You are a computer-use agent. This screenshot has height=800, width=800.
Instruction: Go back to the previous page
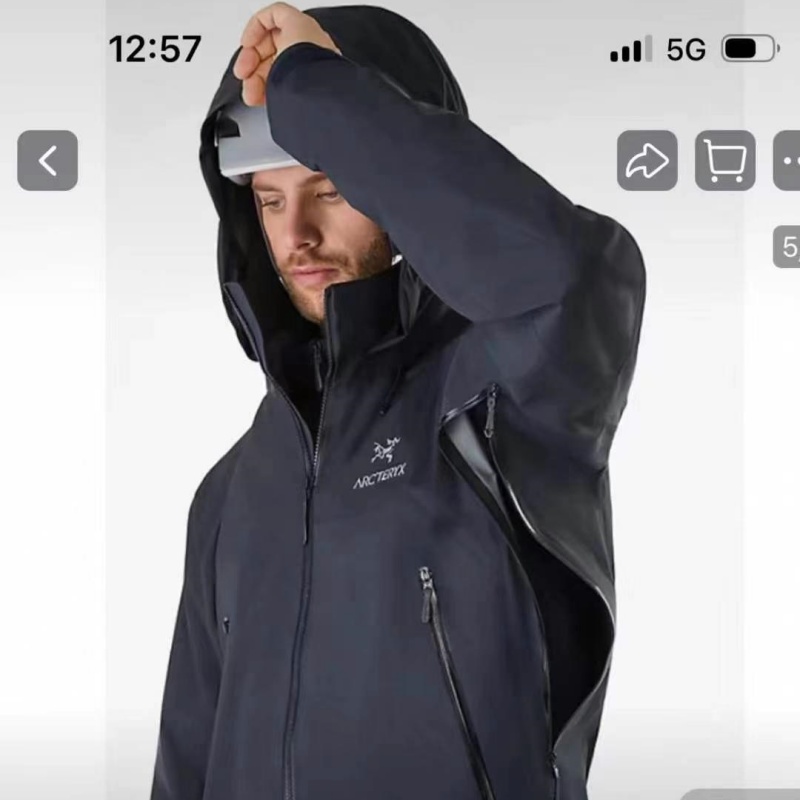point(47,160)
